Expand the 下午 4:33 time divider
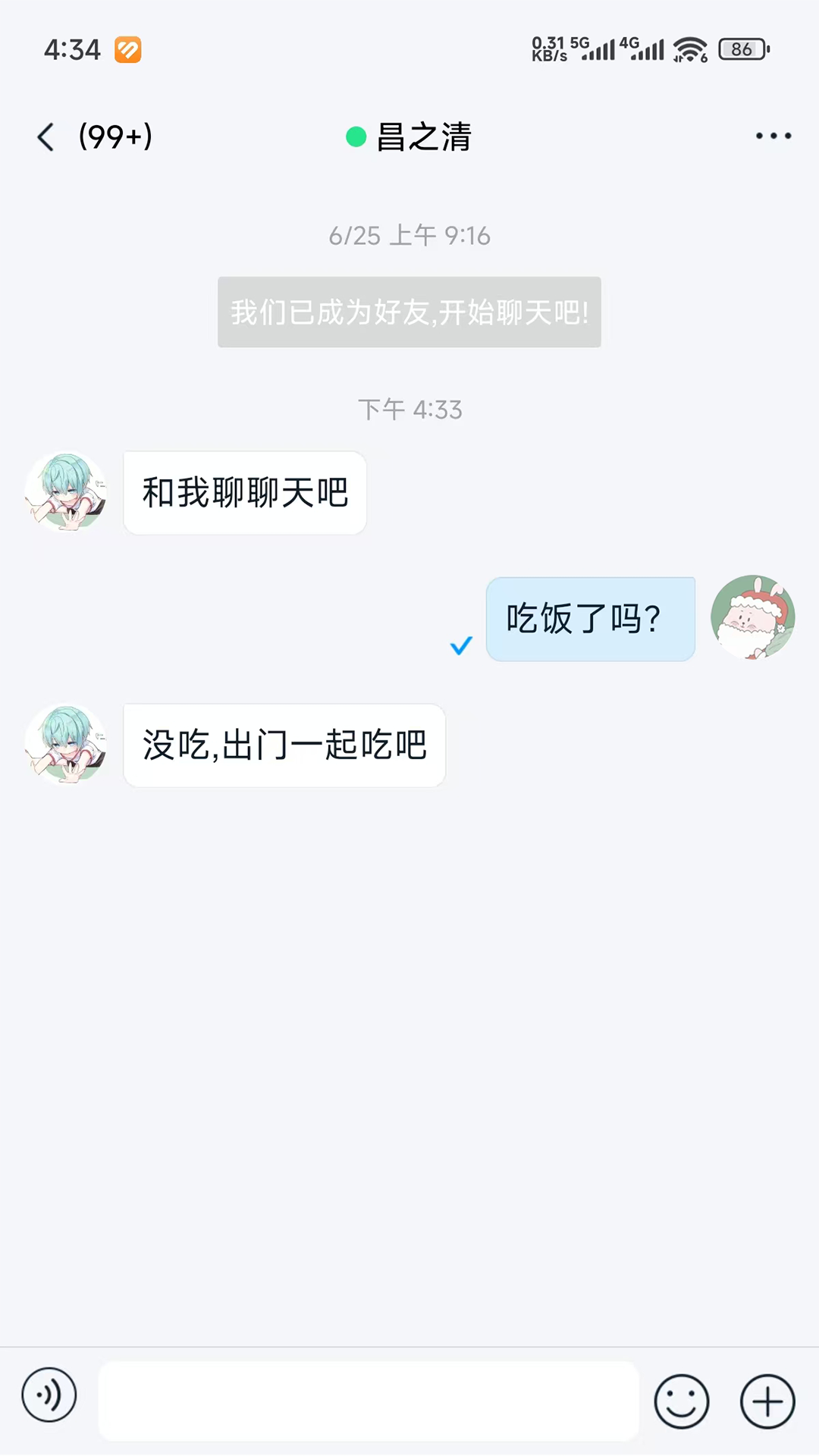819x1456 pixels. coord(409,410)
